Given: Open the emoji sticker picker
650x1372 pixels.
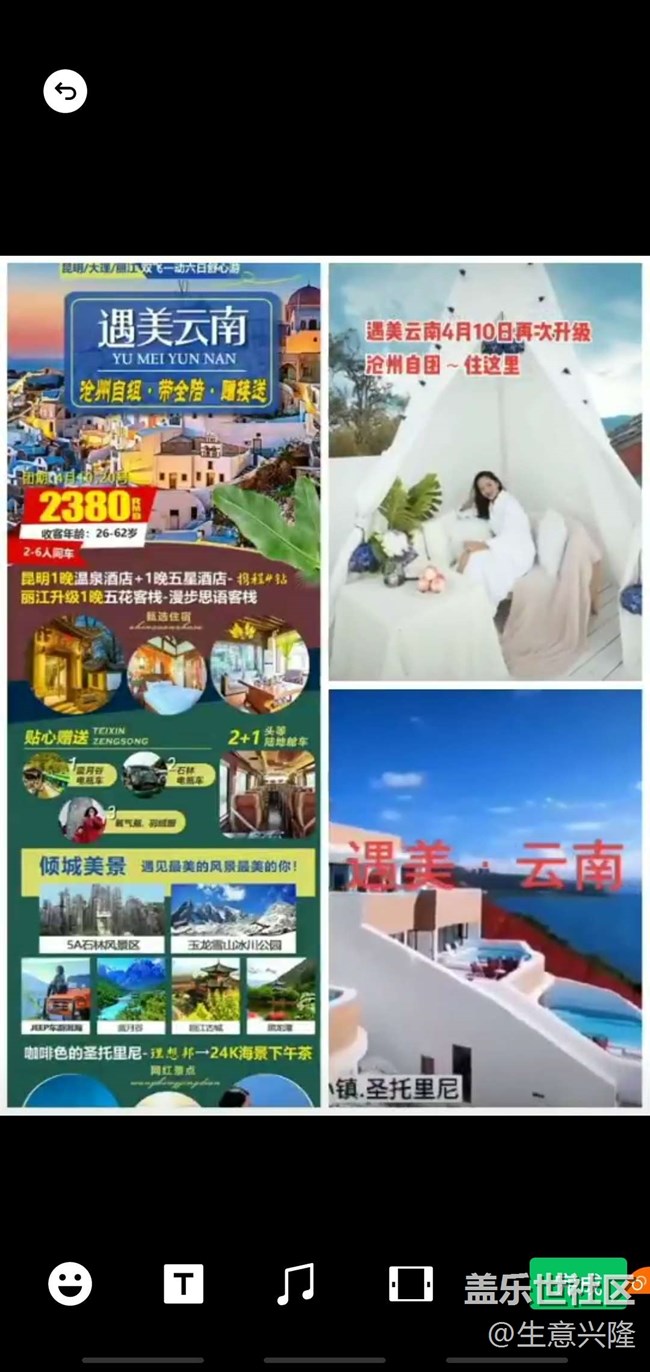Looking at the screenshot, I should click(x=70, y=1284).
